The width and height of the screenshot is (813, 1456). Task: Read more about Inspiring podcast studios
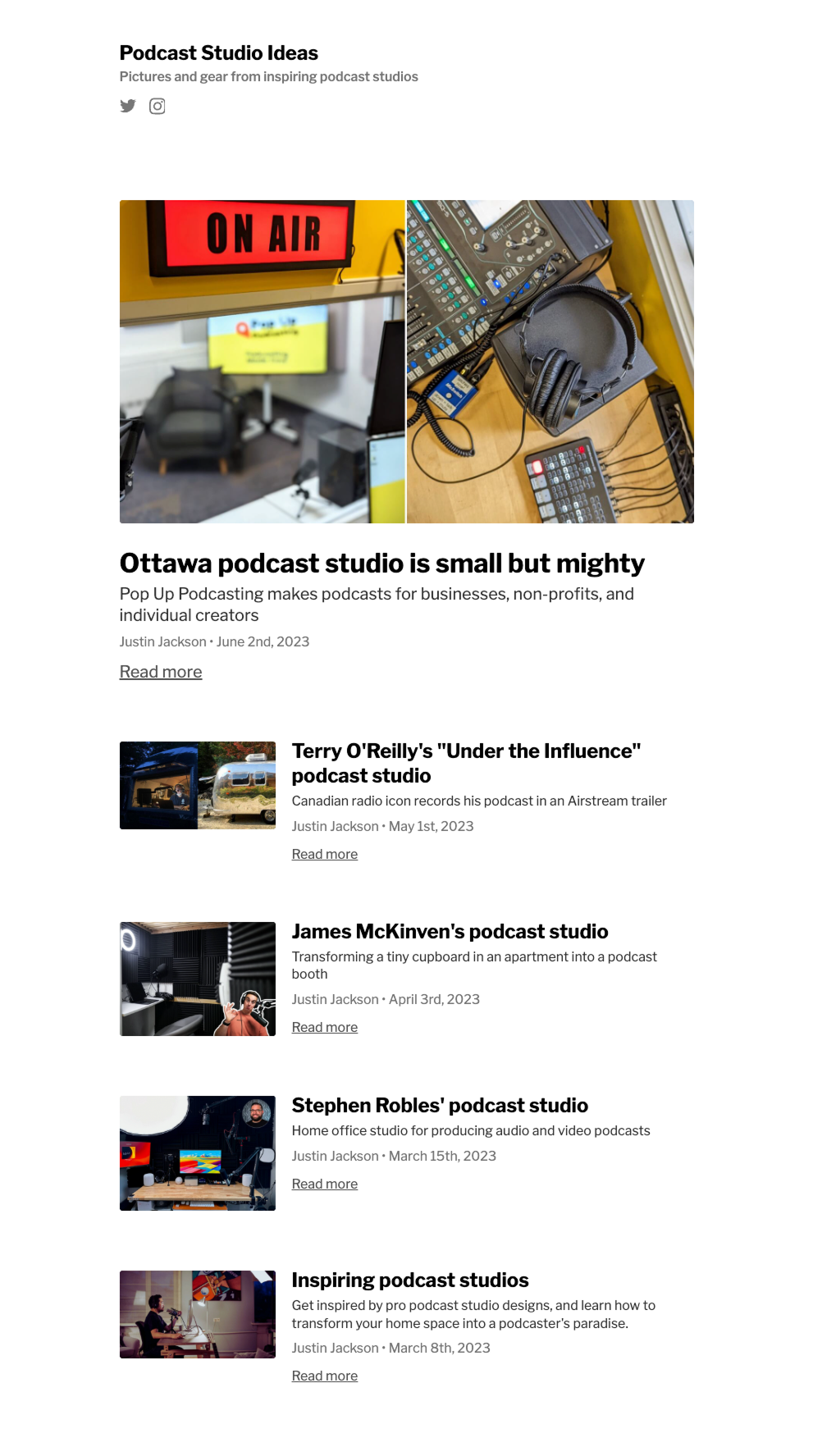pyautogui.click(x=324, y=1376)
